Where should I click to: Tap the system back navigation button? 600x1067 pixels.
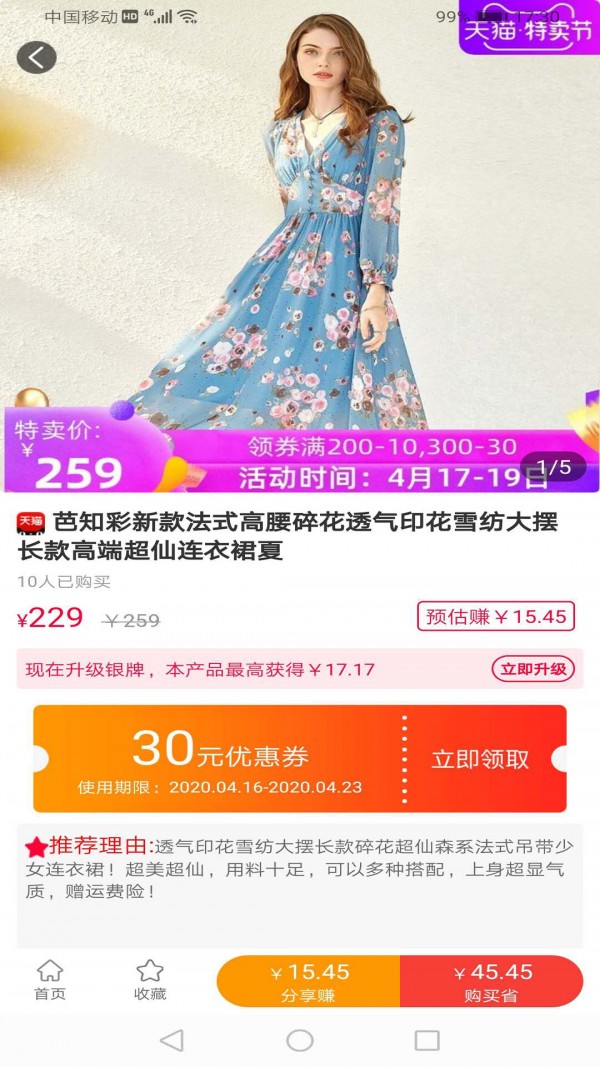[x=172, y=1040]
